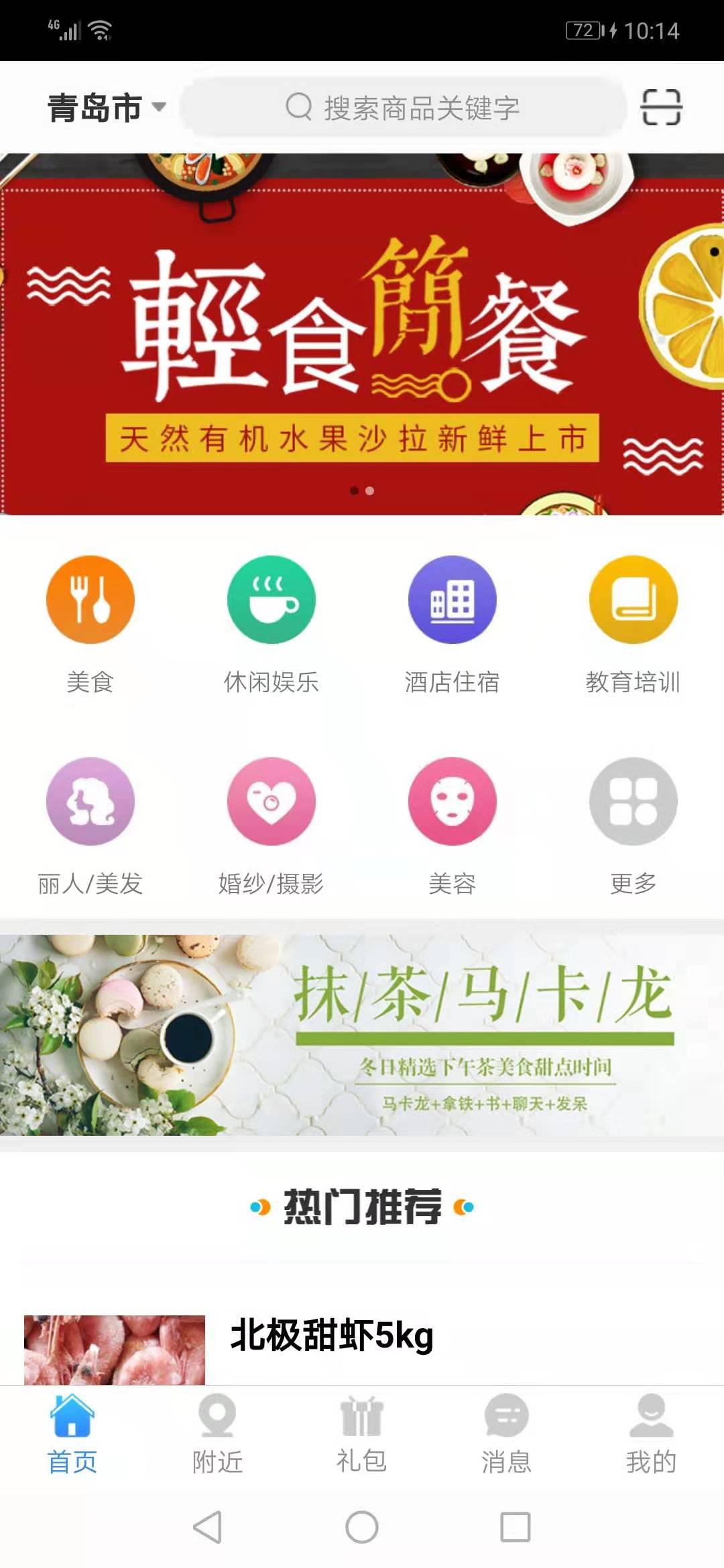This screenshot has width=724, height=1568.
Task: Switch to the 礼包 tab
Action: click(362, 1433)
